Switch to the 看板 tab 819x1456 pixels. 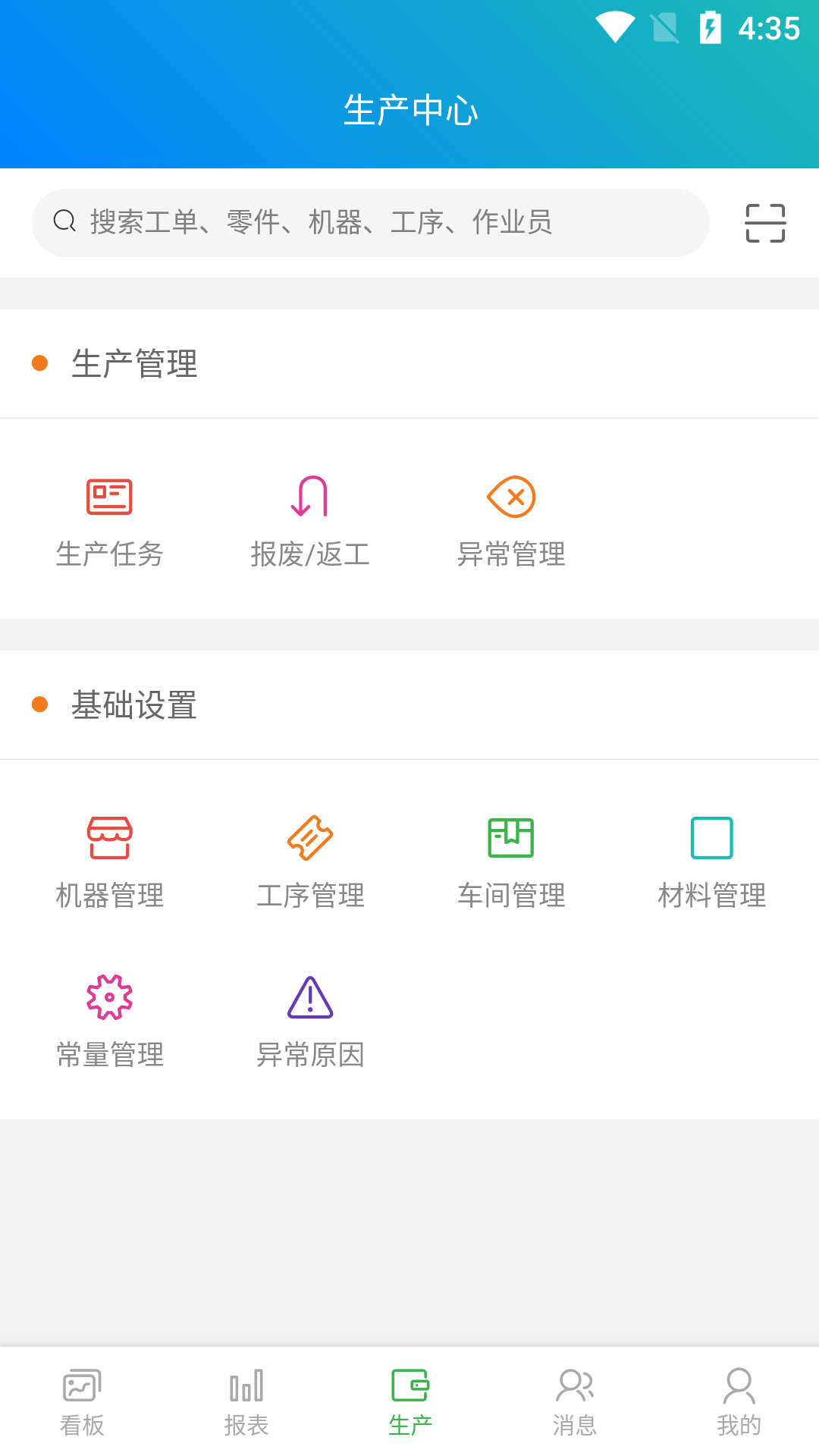point(82,1402)
